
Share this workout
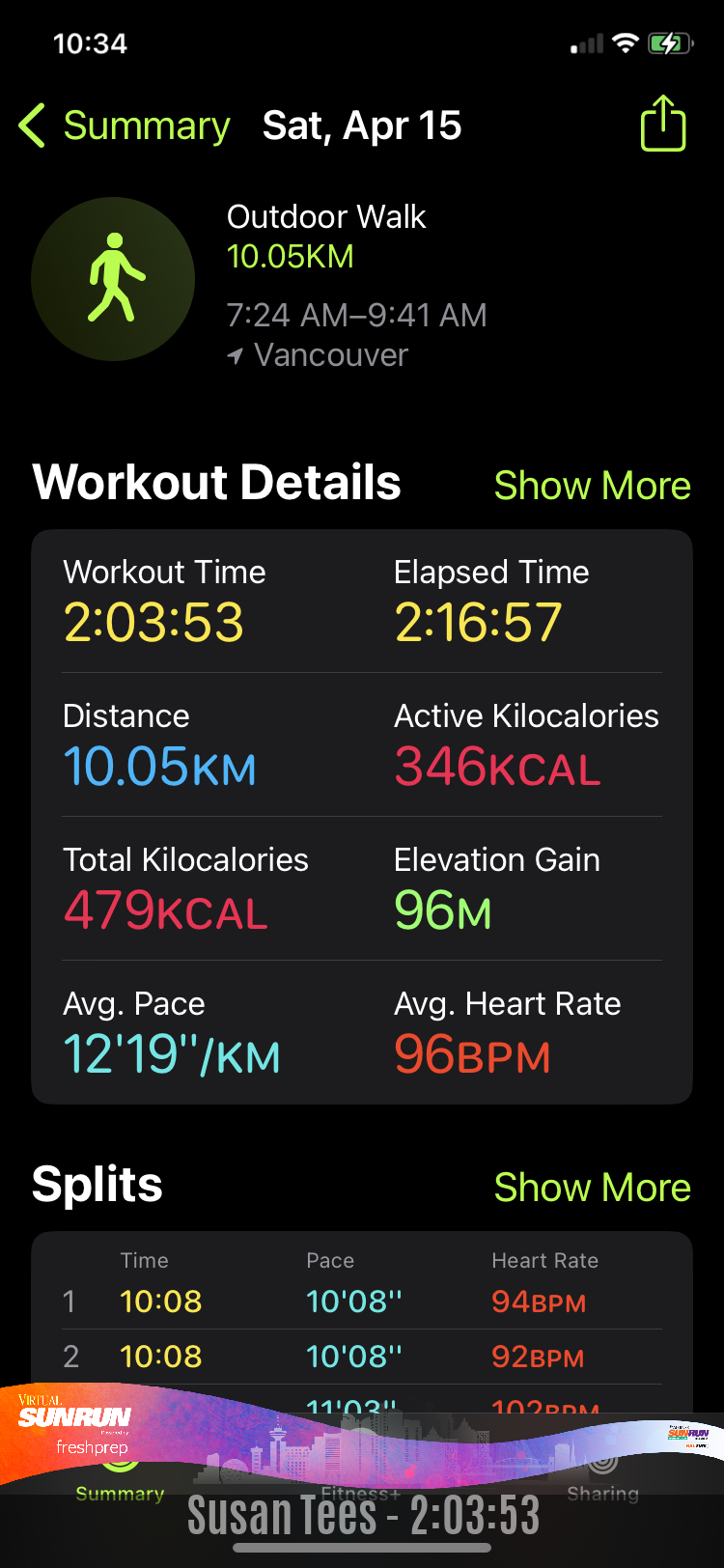663,123
